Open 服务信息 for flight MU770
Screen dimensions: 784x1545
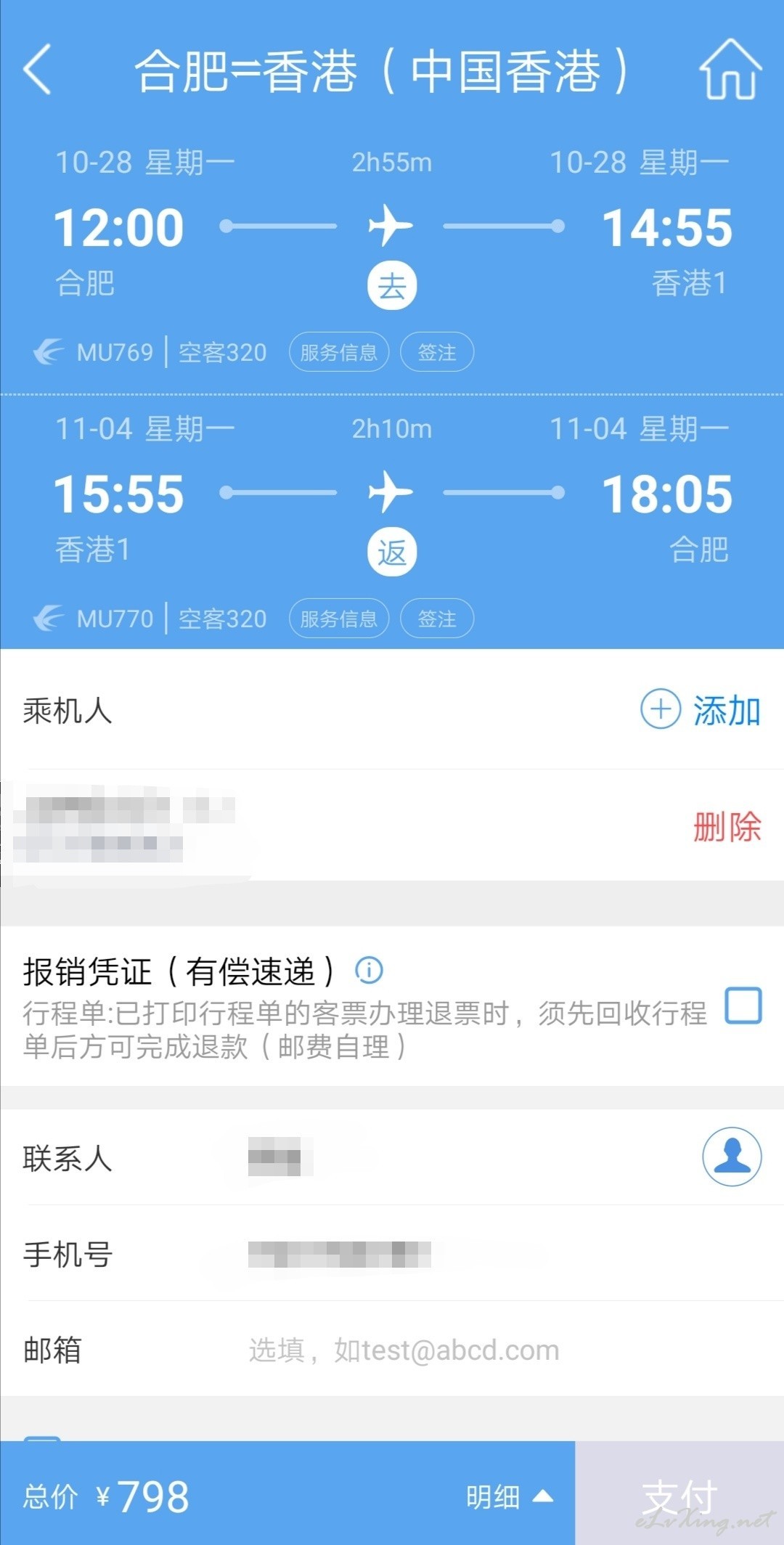click(x=339, y=619)
